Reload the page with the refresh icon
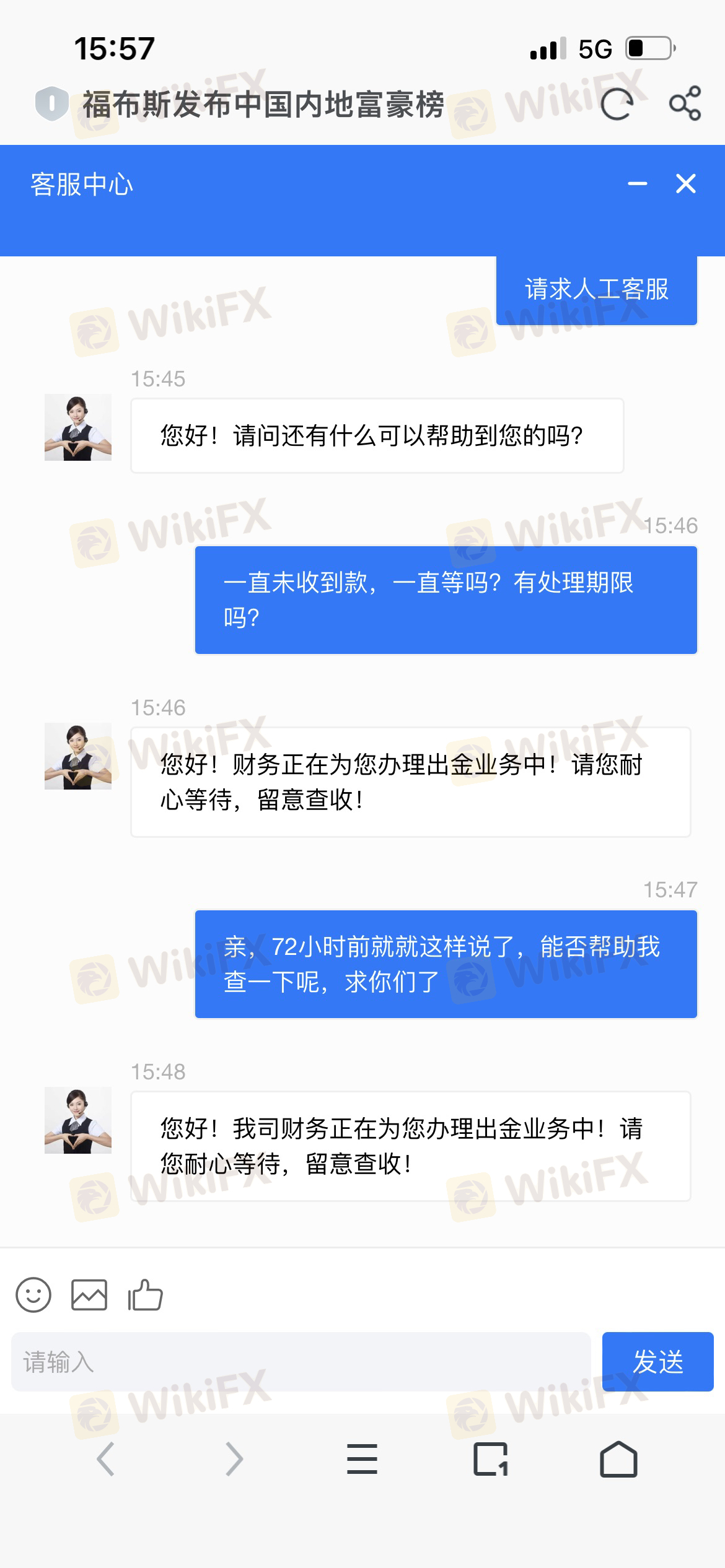This screenshot has height=1568, width=725. pyautogui.click(x=617, y=103)
